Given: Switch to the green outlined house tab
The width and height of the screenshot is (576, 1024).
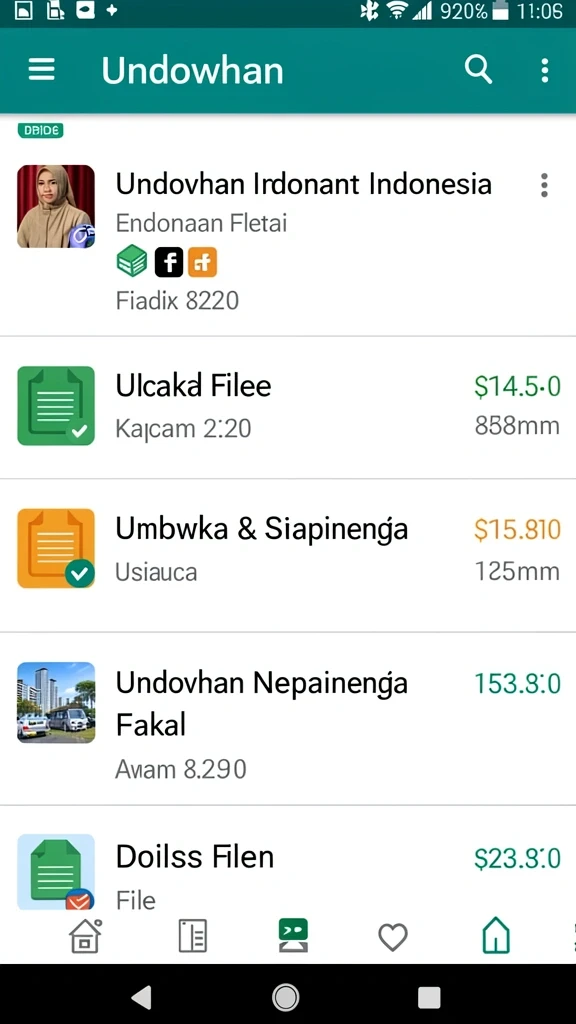Looking at the screenshot, I should click(496, 935).
